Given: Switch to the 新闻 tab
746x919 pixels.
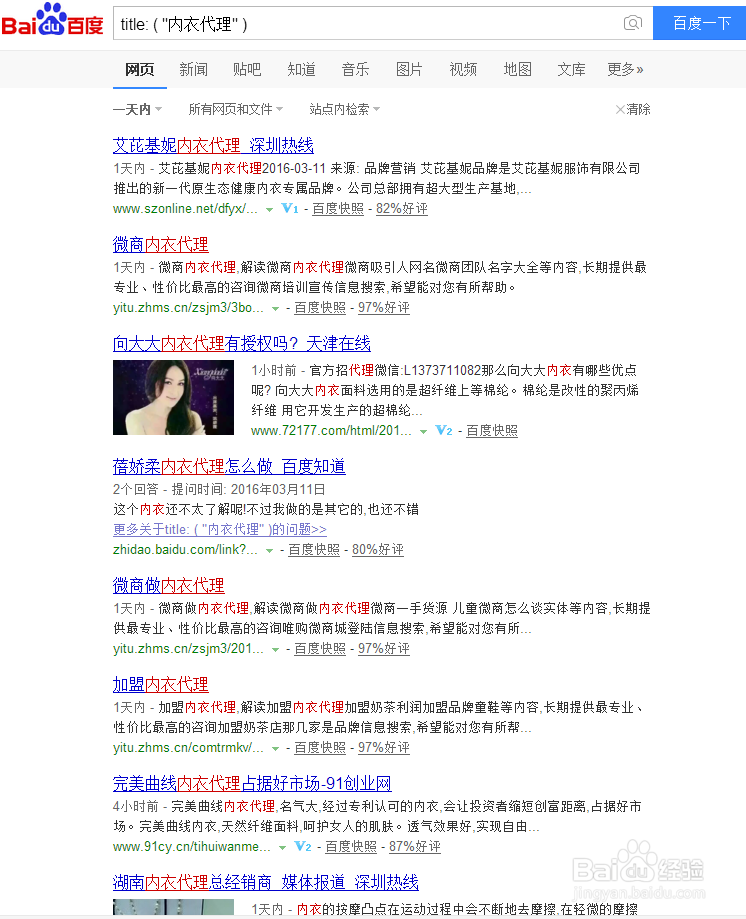Looking at the screenshot, I should click(x=193, y=69).
